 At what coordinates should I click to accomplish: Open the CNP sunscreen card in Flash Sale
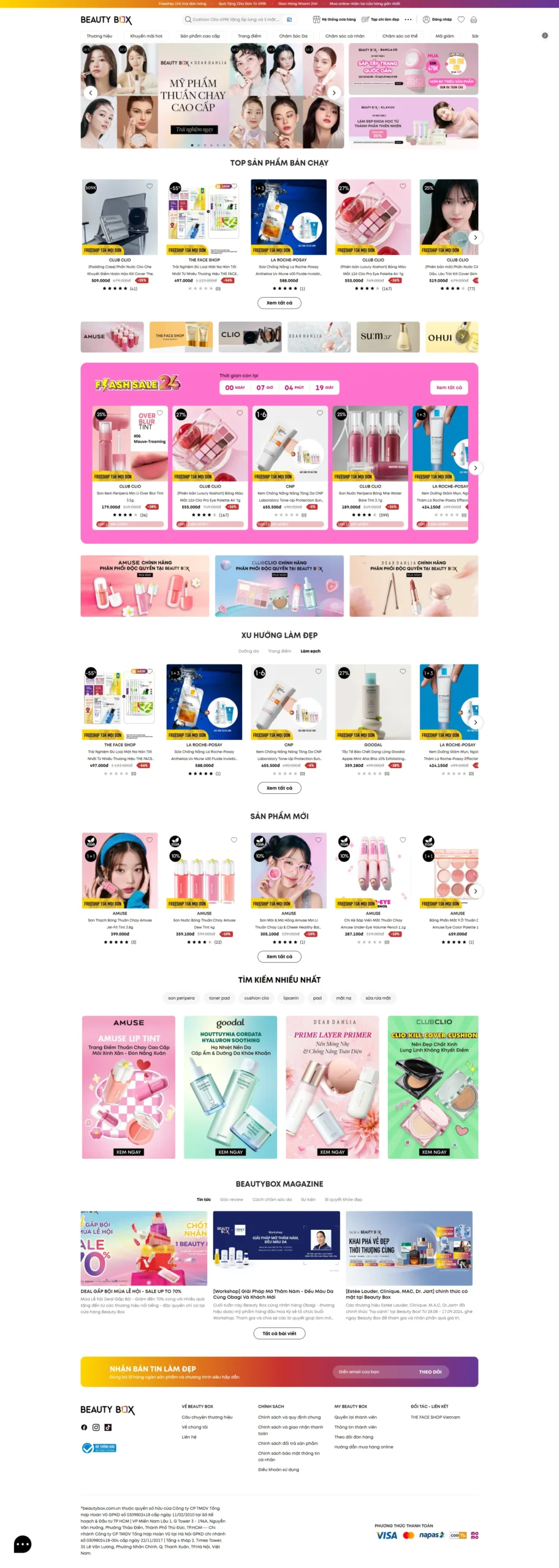tap(290, 466)
